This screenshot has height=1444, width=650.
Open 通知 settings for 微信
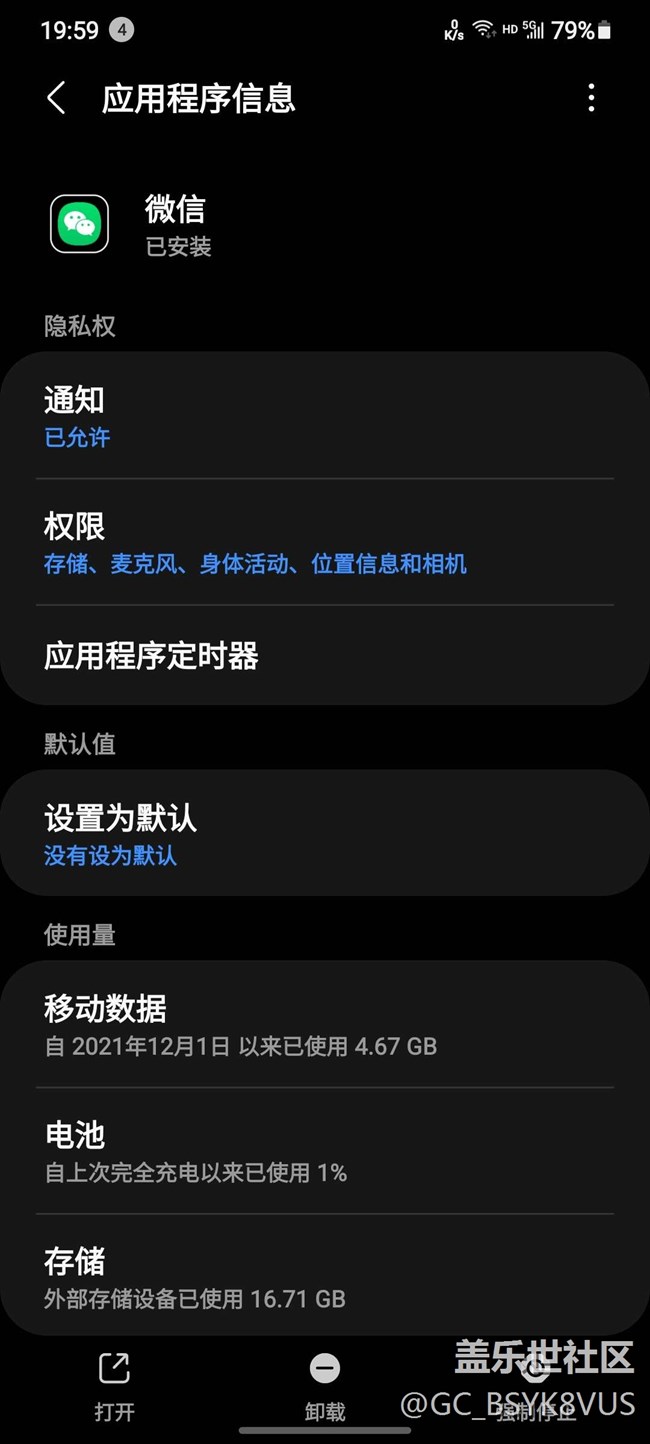tap(325, 416)
